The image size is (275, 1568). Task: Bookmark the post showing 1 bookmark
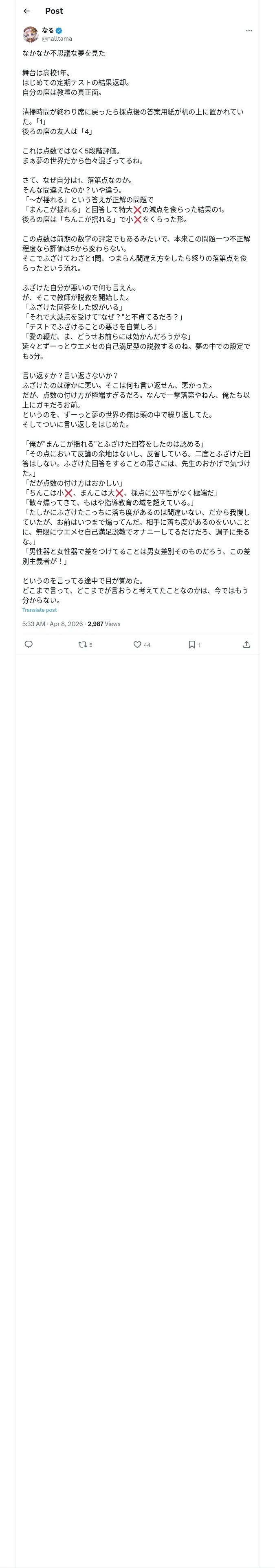click(194, 645)
